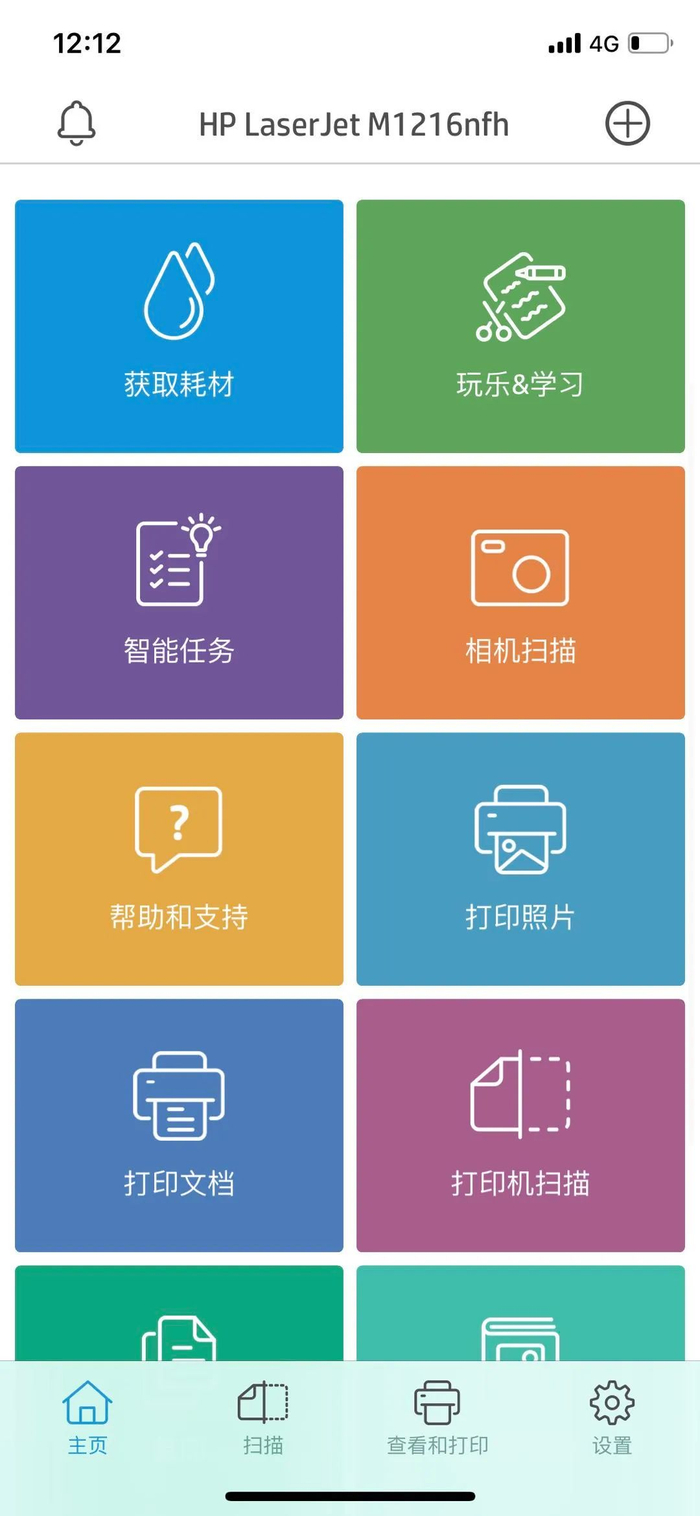
Task: Open the 打印文档 tile
Action: coord(179,1125)
